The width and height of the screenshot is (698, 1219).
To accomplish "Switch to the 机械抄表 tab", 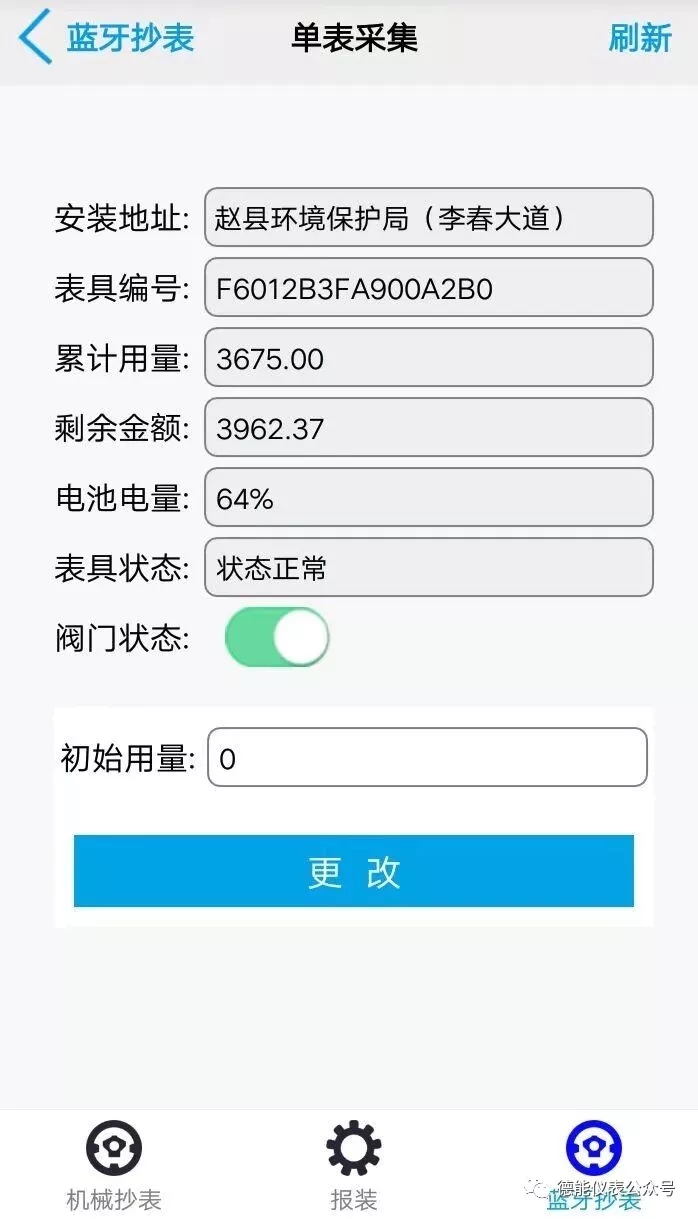I will pyautogui.click(x=114, y=1164).
